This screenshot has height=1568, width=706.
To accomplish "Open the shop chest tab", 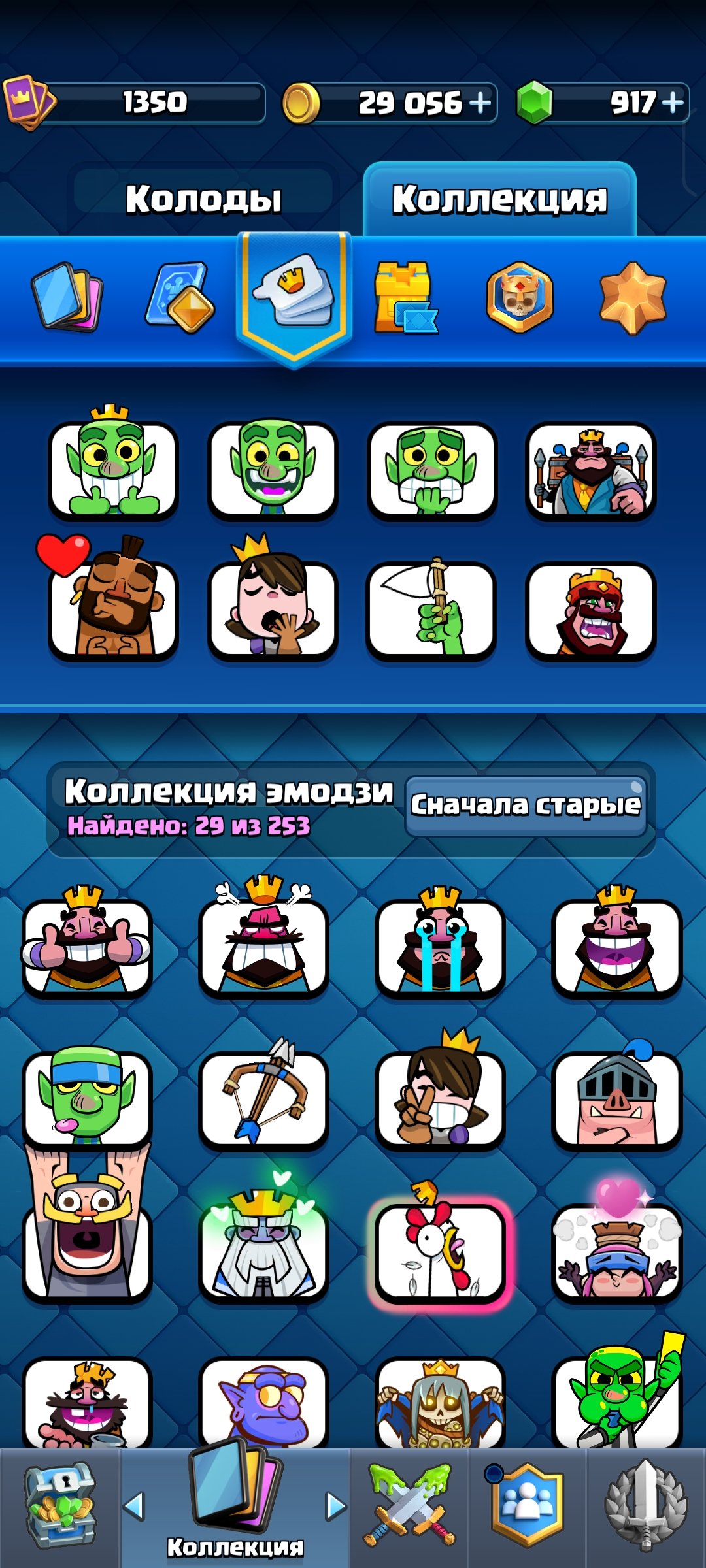I will pos(59,1508).
